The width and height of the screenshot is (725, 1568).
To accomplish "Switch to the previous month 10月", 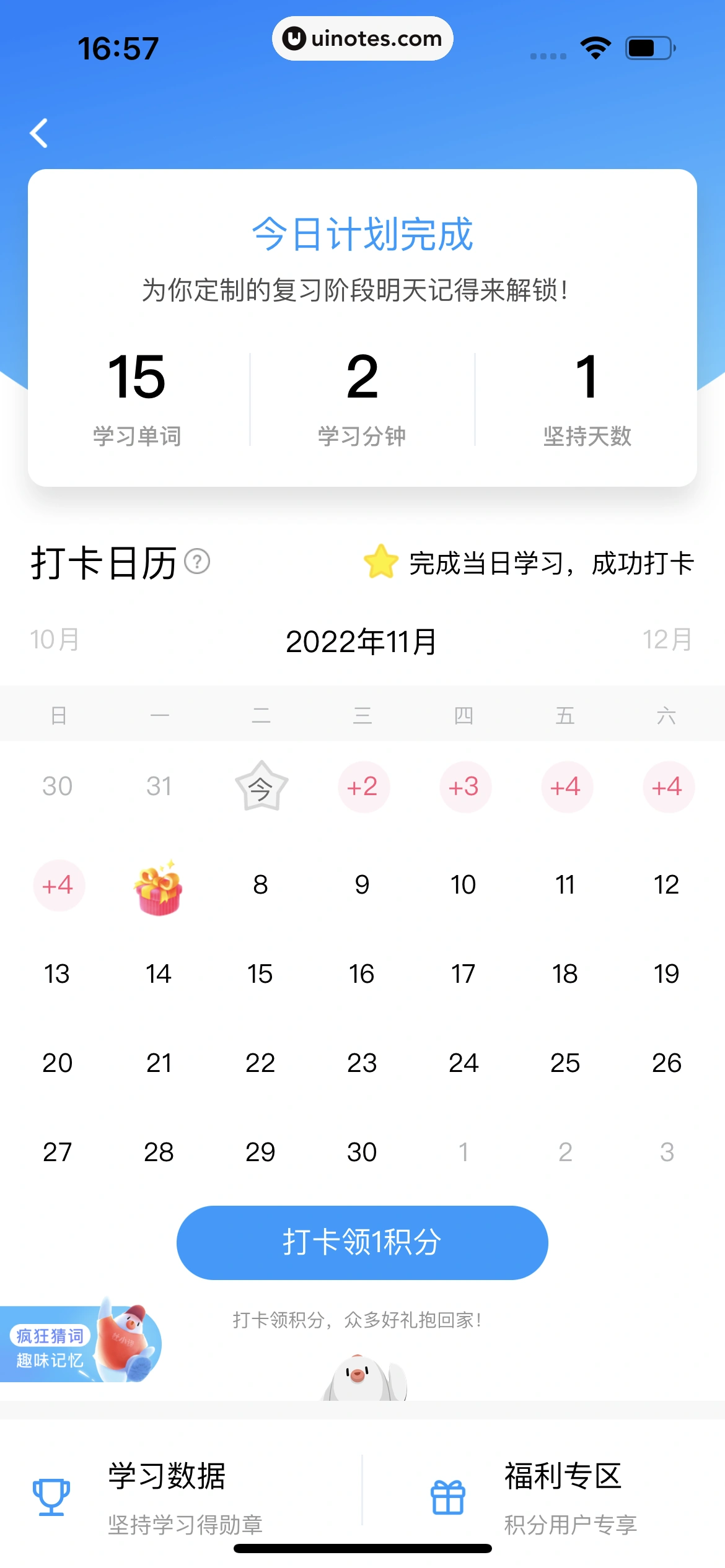I will tap(53, 640).
